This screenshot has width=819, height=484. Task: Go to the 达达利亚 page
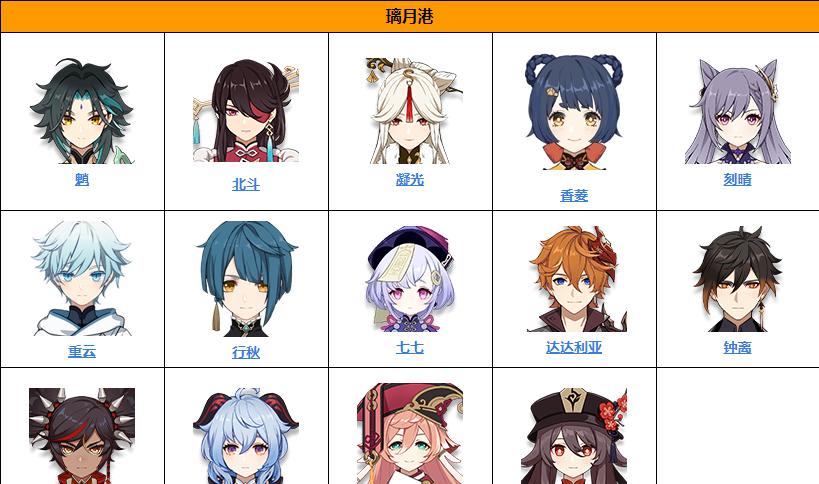point(574,348)
